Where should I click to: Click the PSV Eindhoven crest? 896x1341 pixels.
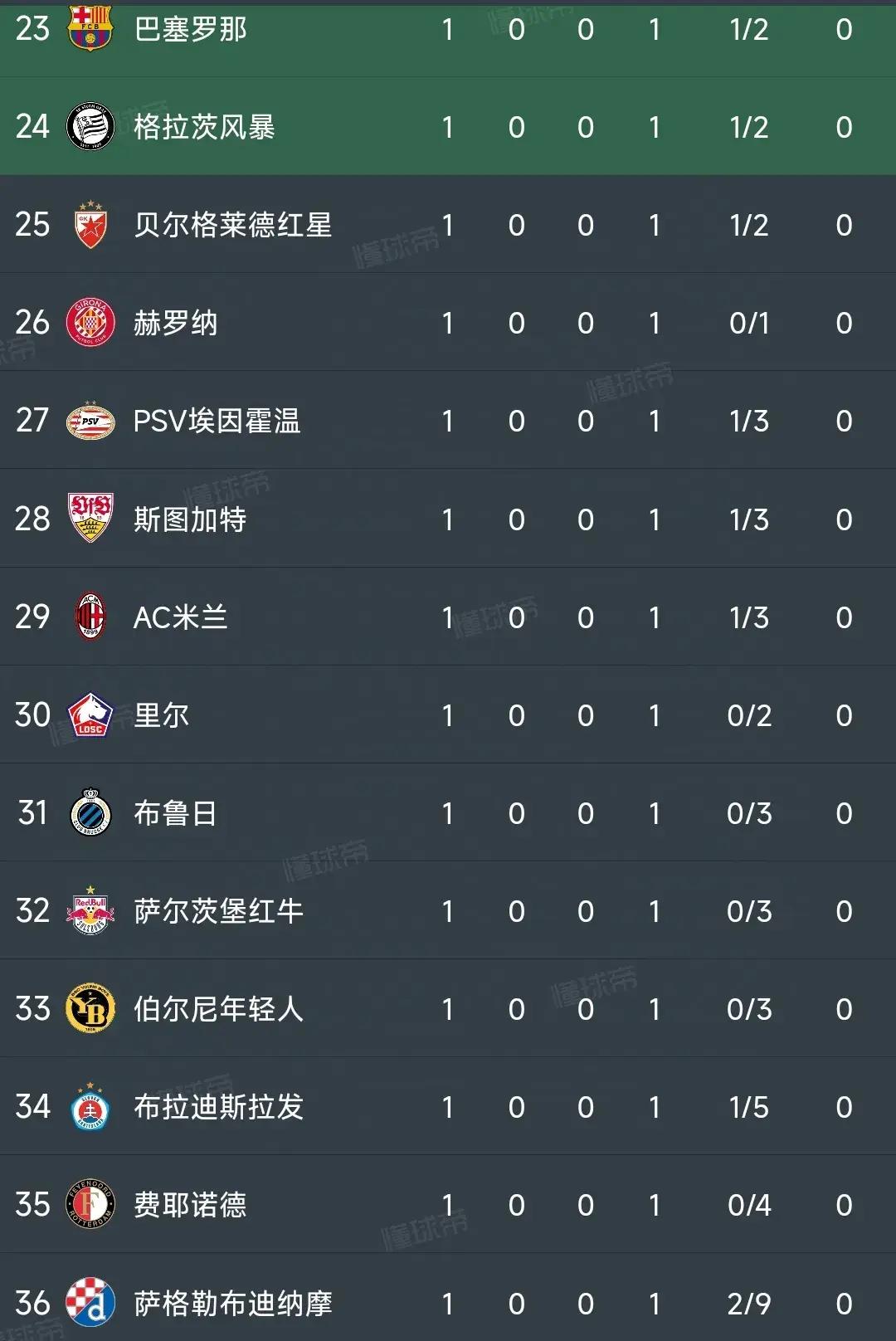[91, 421]
